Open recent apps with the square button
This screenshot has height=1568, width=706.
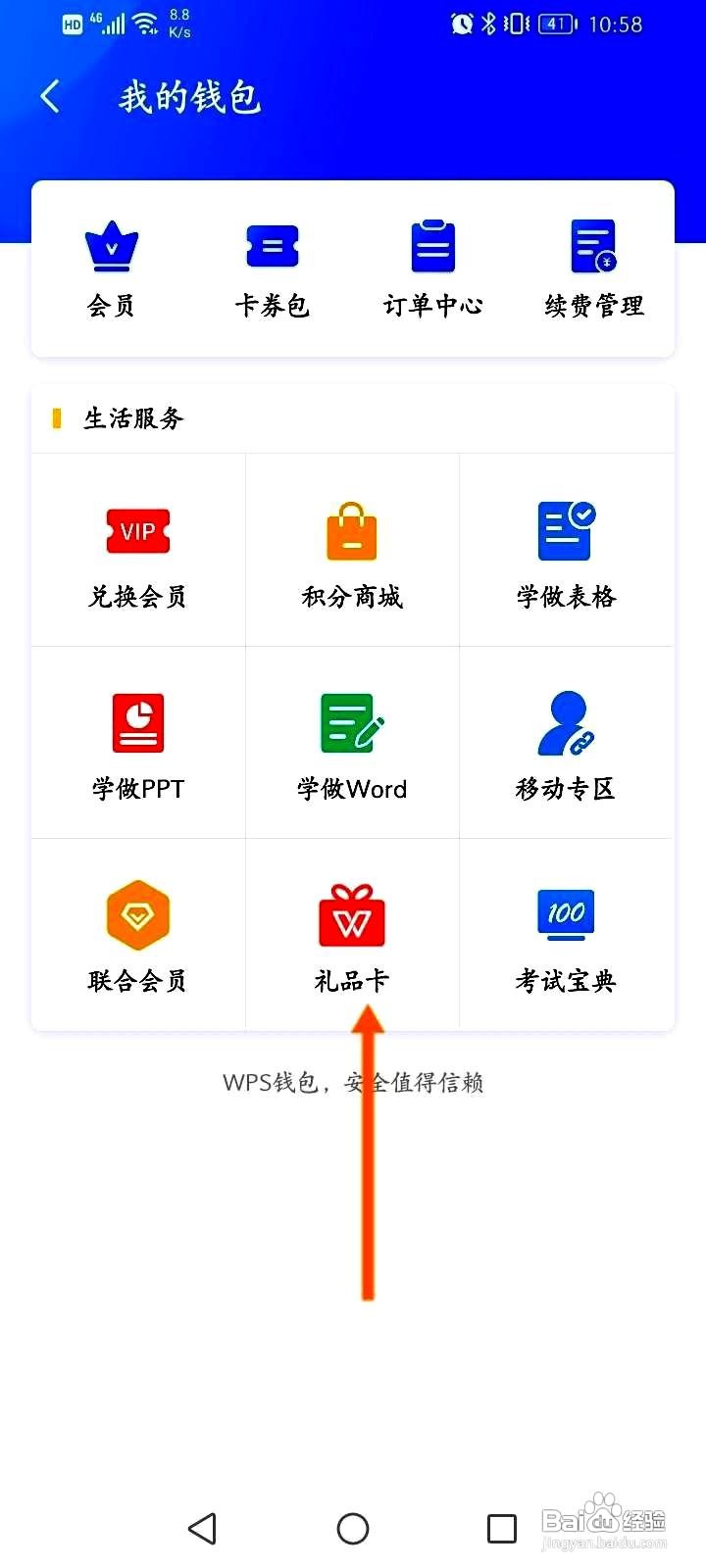pyautogui.click(x=500, y=1527)
